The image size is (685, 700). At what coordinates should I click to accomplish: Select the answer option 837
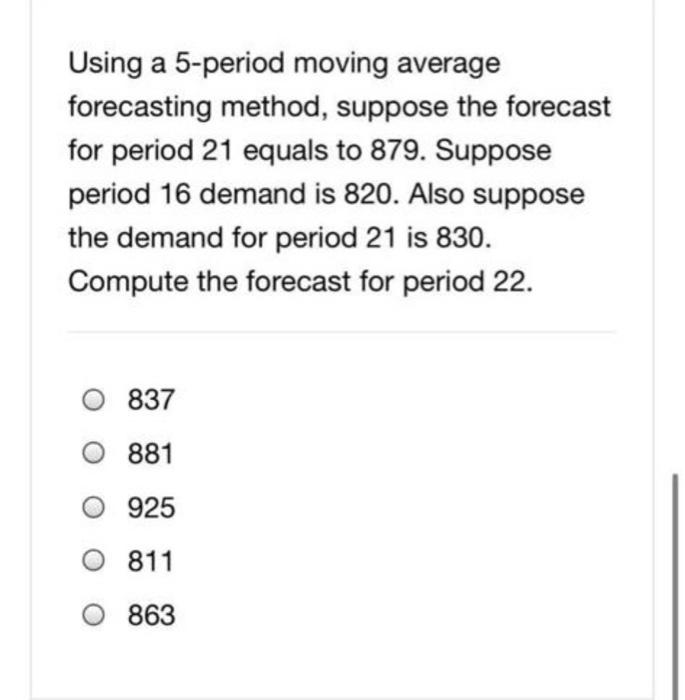[94, 401]
